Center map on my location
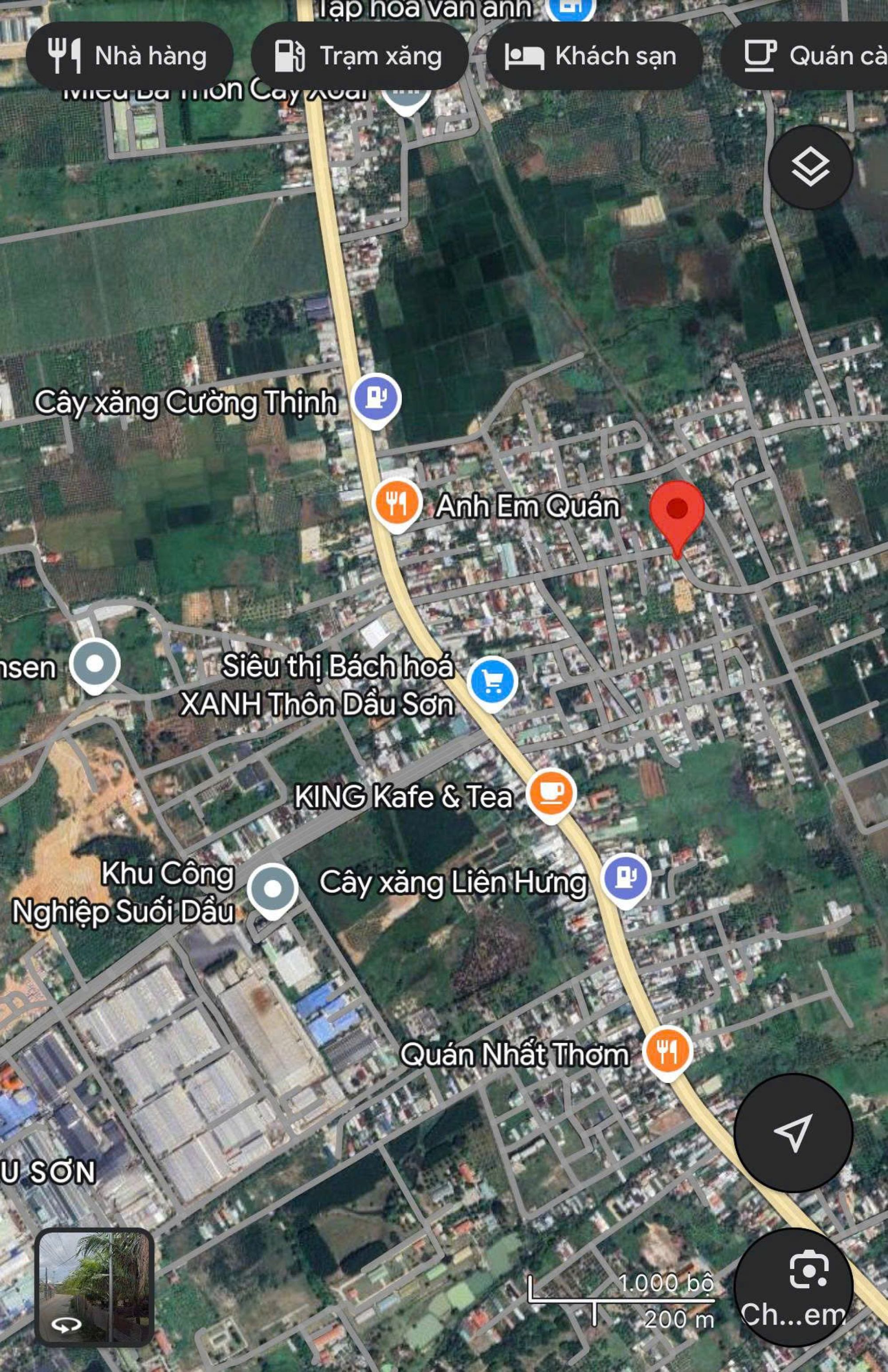This screenshot has height=1372, width=888. tap(793, 1133)
